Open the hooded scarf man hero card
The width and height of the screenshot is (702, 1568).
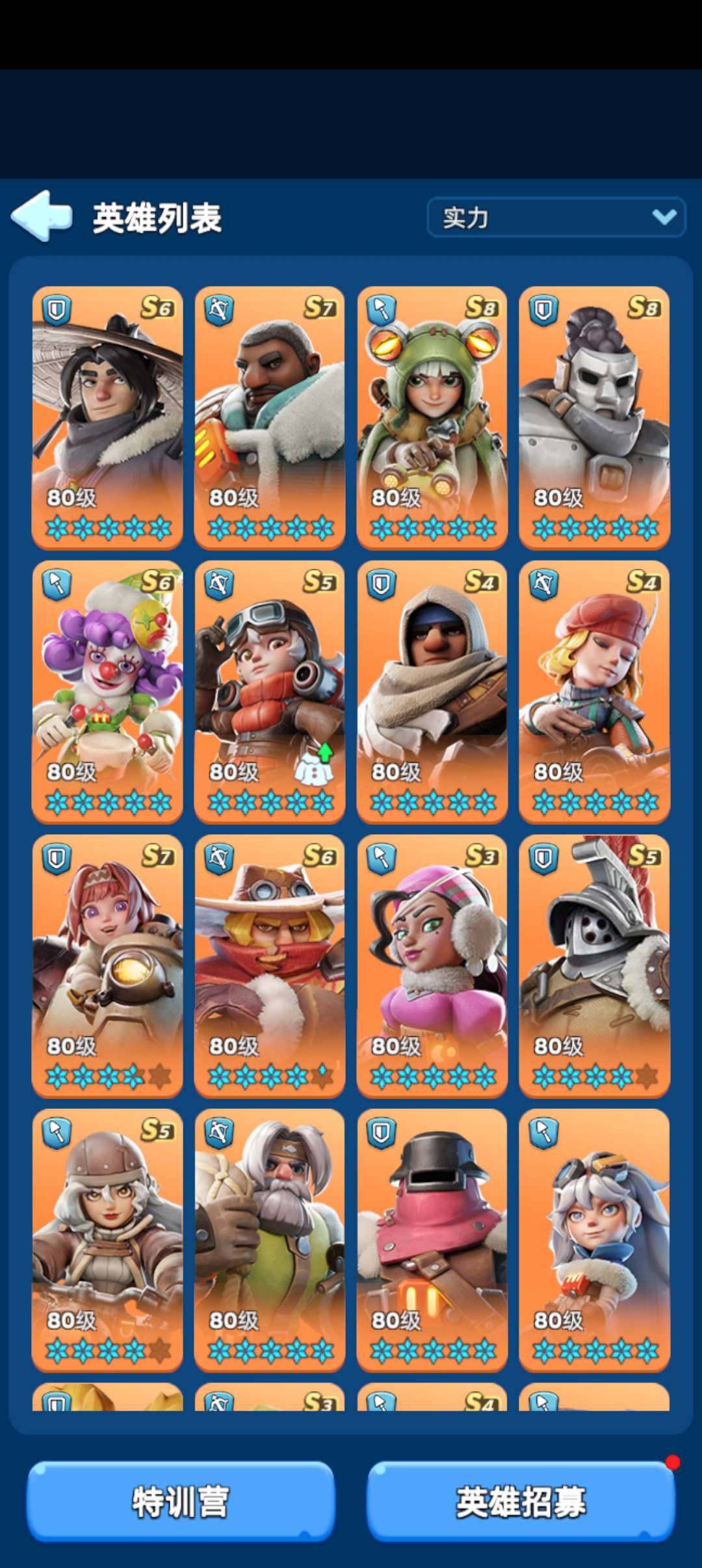[432, 690]
